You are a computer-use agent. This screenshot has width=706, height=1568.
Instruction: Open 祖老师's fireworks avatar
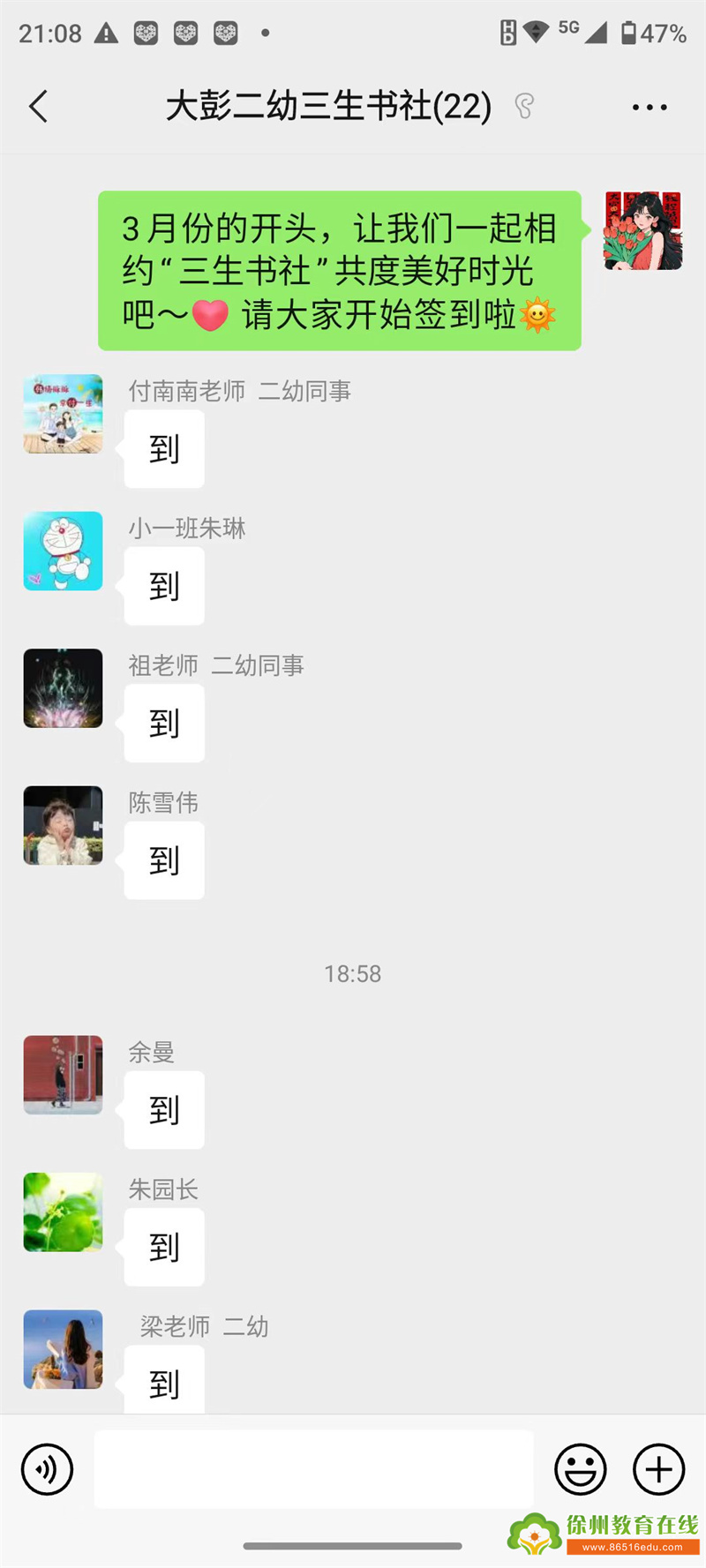(x=63, y=688)
